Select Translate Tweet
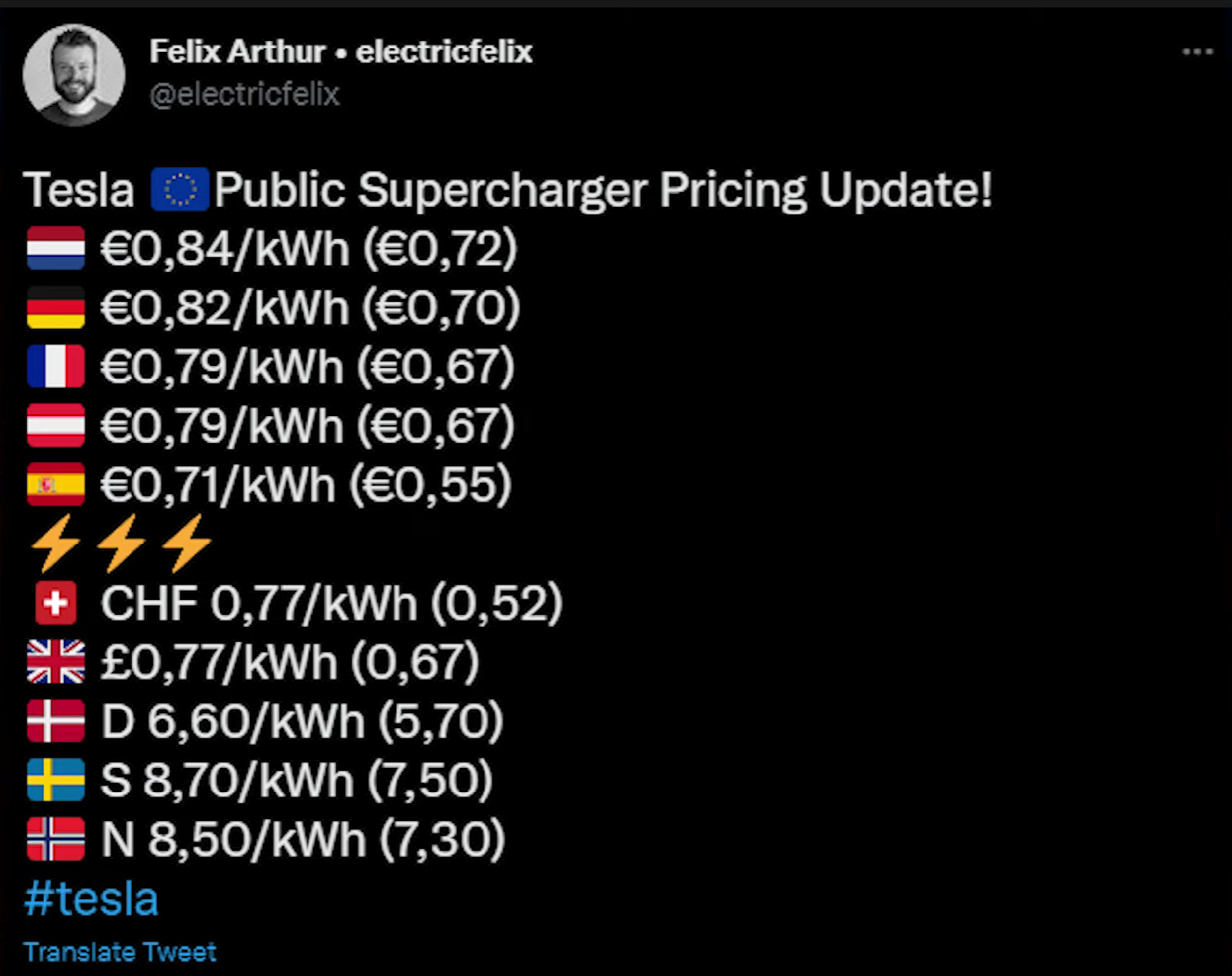 pyautogui.click(x=120, y=952)
